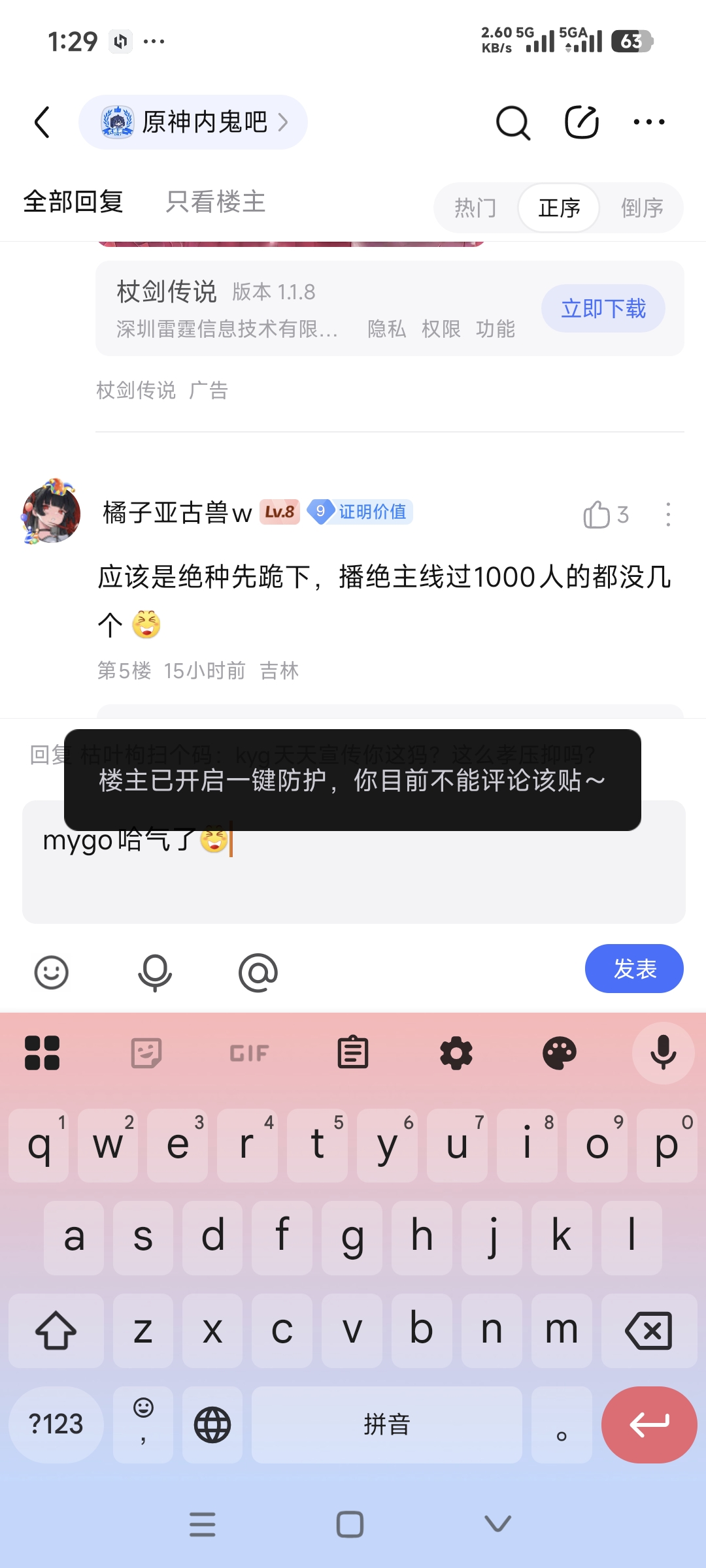Open the emoji picker below the reply box

tap(51, 972)
